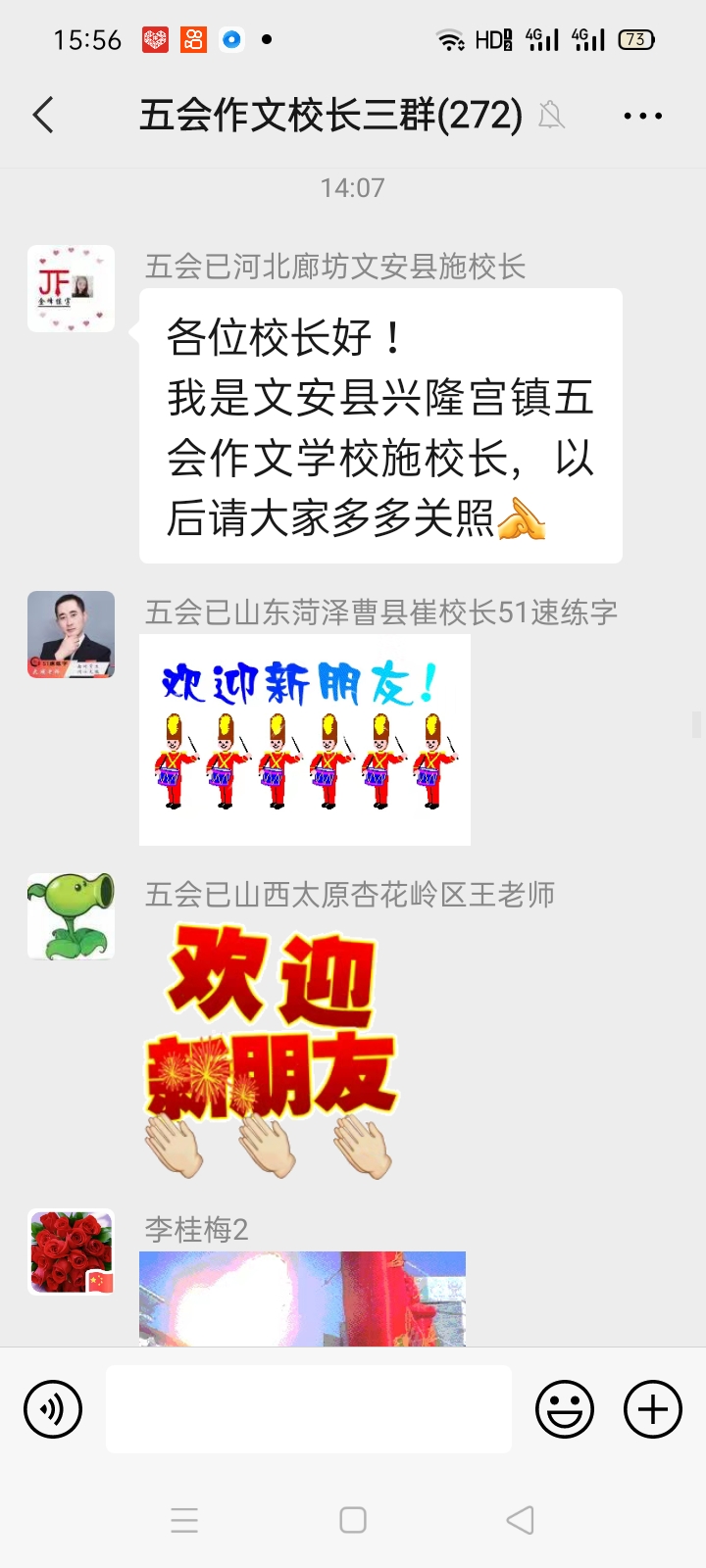The width and height of the screenshot is (706, 1568).
Task: Tap the system back navigation button
Action: point(520,1520)
